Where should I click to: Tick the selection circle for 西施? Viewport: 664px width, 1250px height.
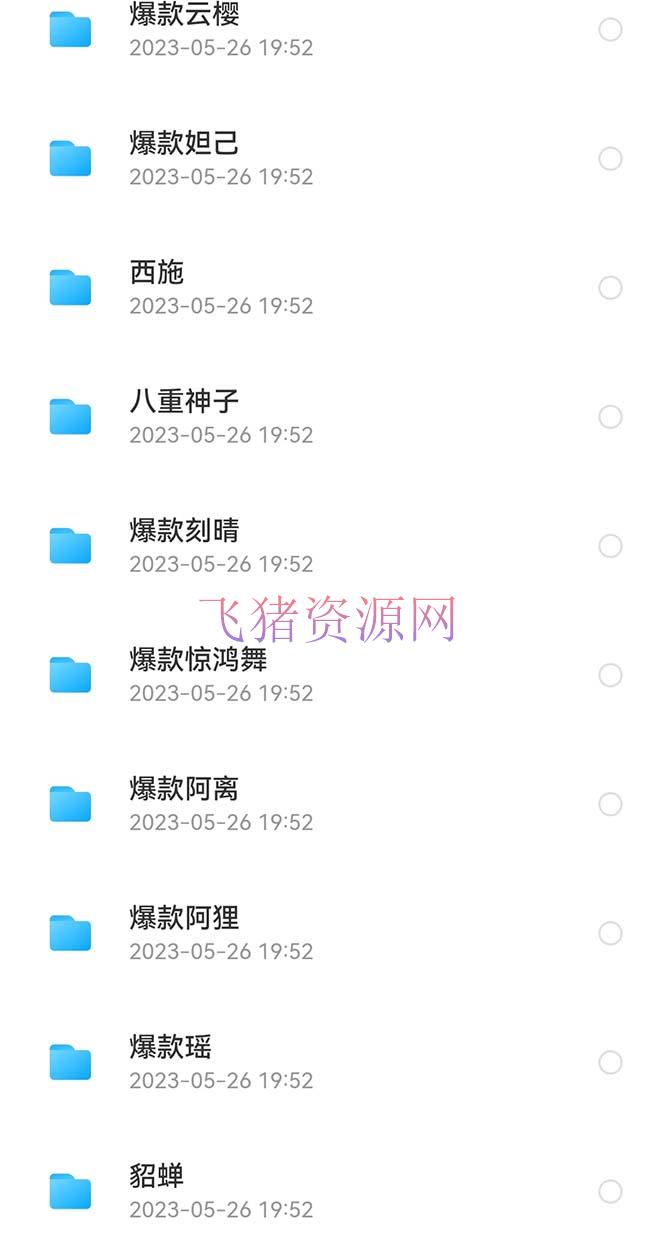click(610, 288)
